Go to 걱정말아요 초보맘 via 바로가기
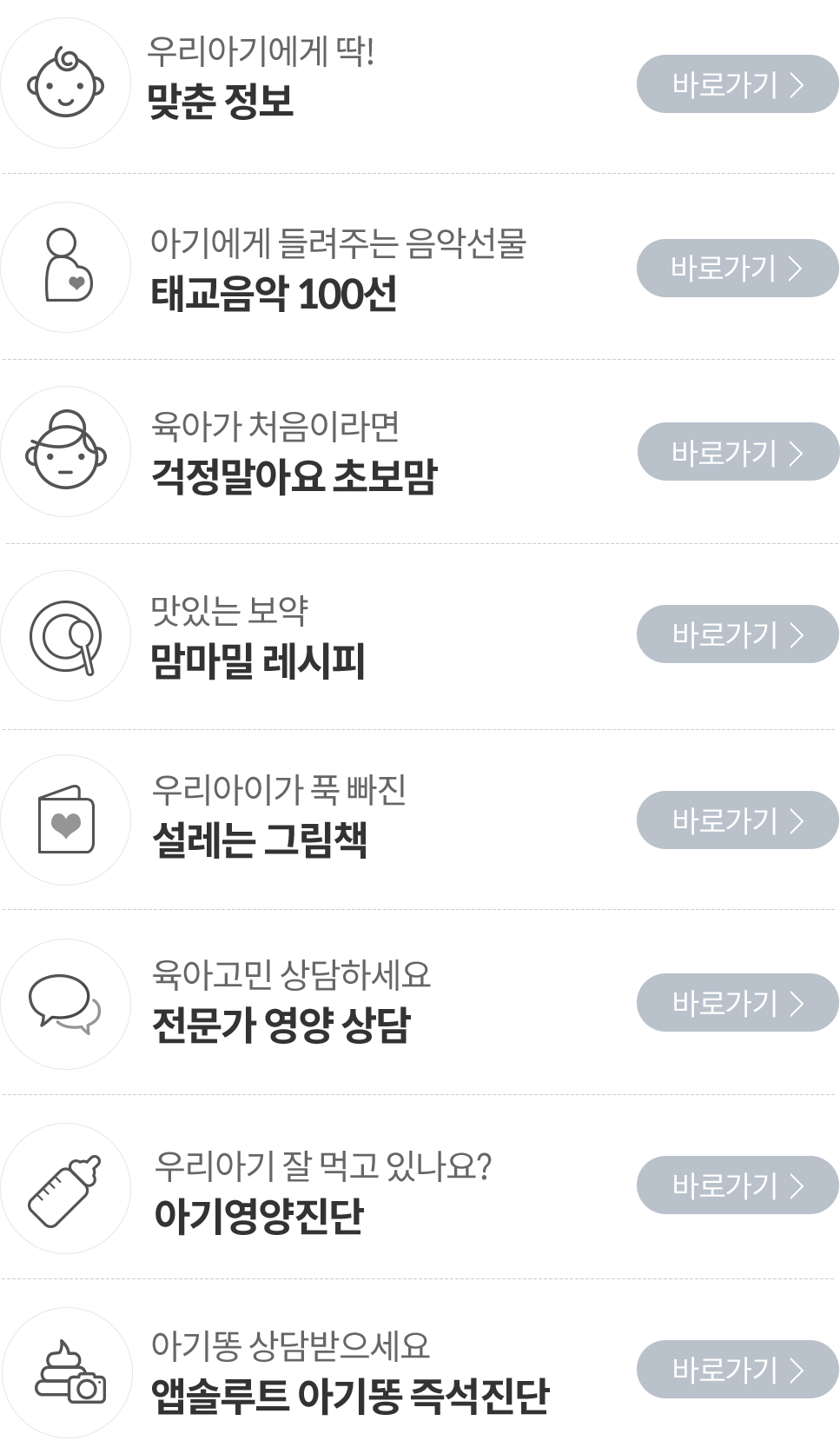The image size is (840, 1454). click(x=737, y=452)
